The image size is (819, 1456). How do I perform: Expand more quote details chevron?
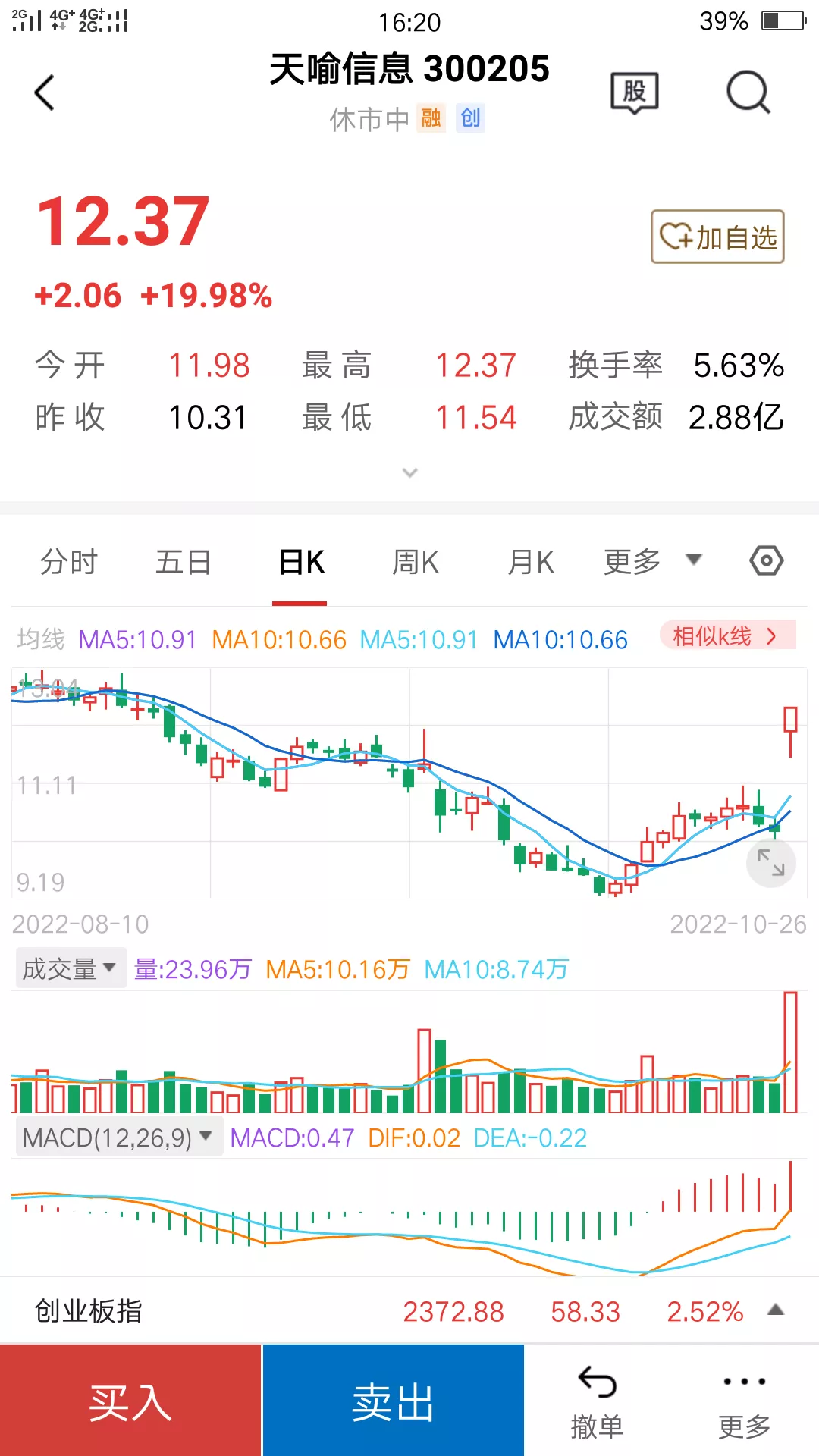click(x=409, y=473)
